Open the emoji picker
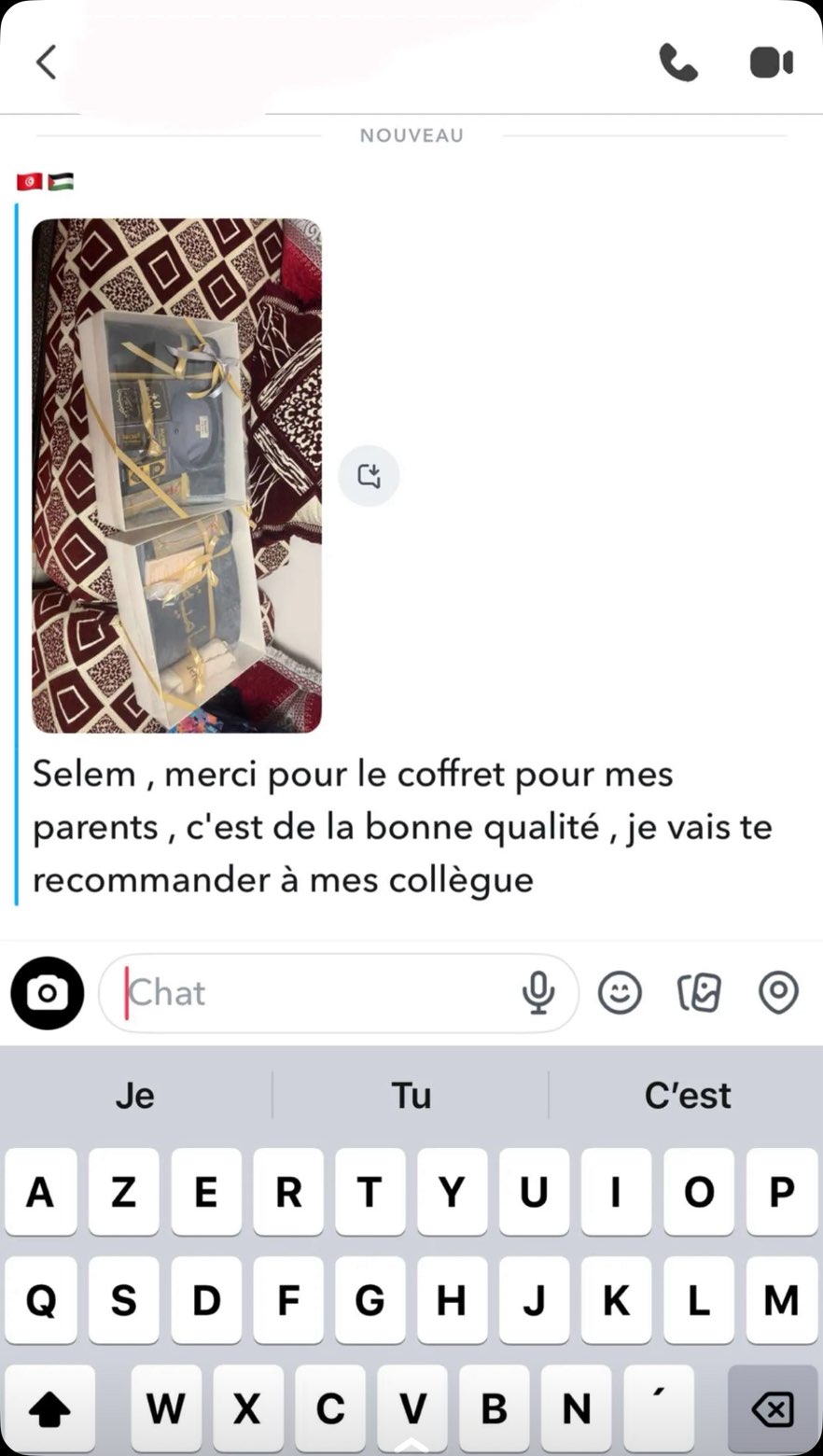 pos(621,992)
